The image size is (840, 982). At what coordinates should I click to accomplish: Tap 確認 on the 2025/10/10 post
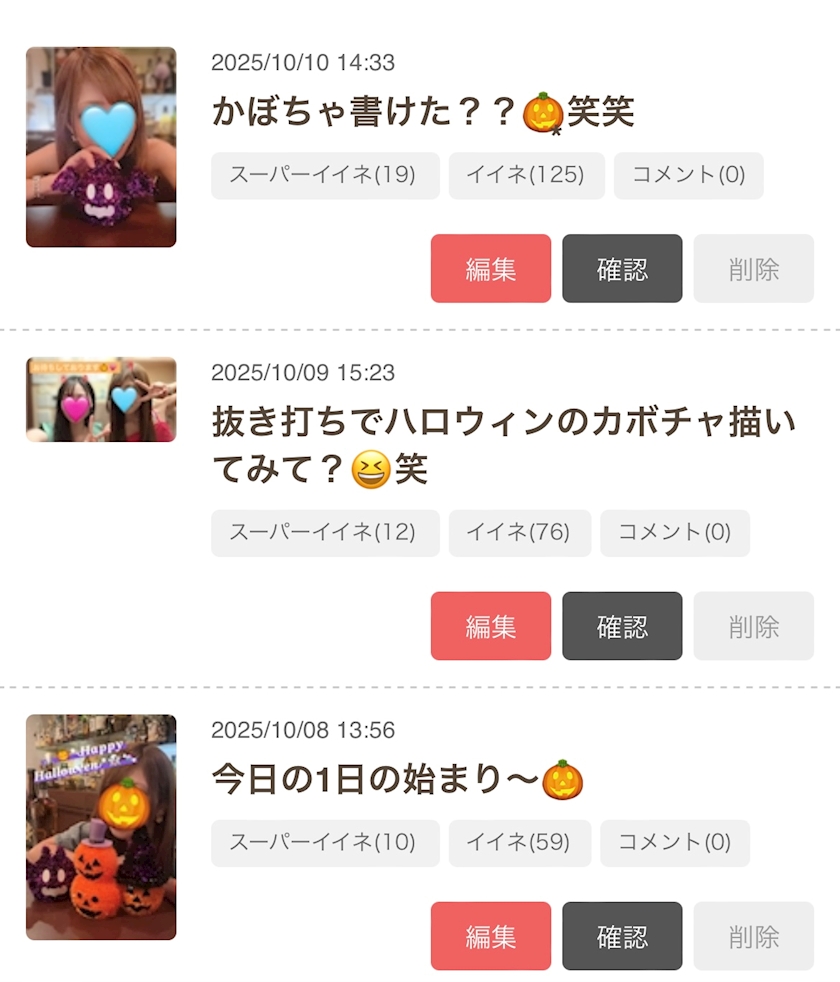coord(622,268)
